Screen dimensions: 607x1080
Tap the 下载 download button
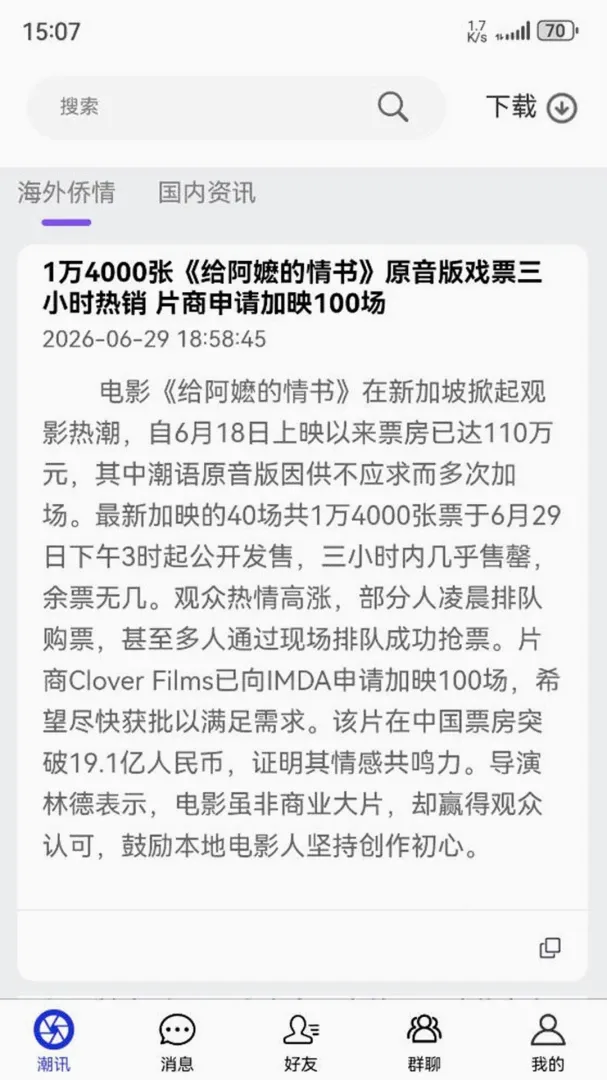[531, 107]
